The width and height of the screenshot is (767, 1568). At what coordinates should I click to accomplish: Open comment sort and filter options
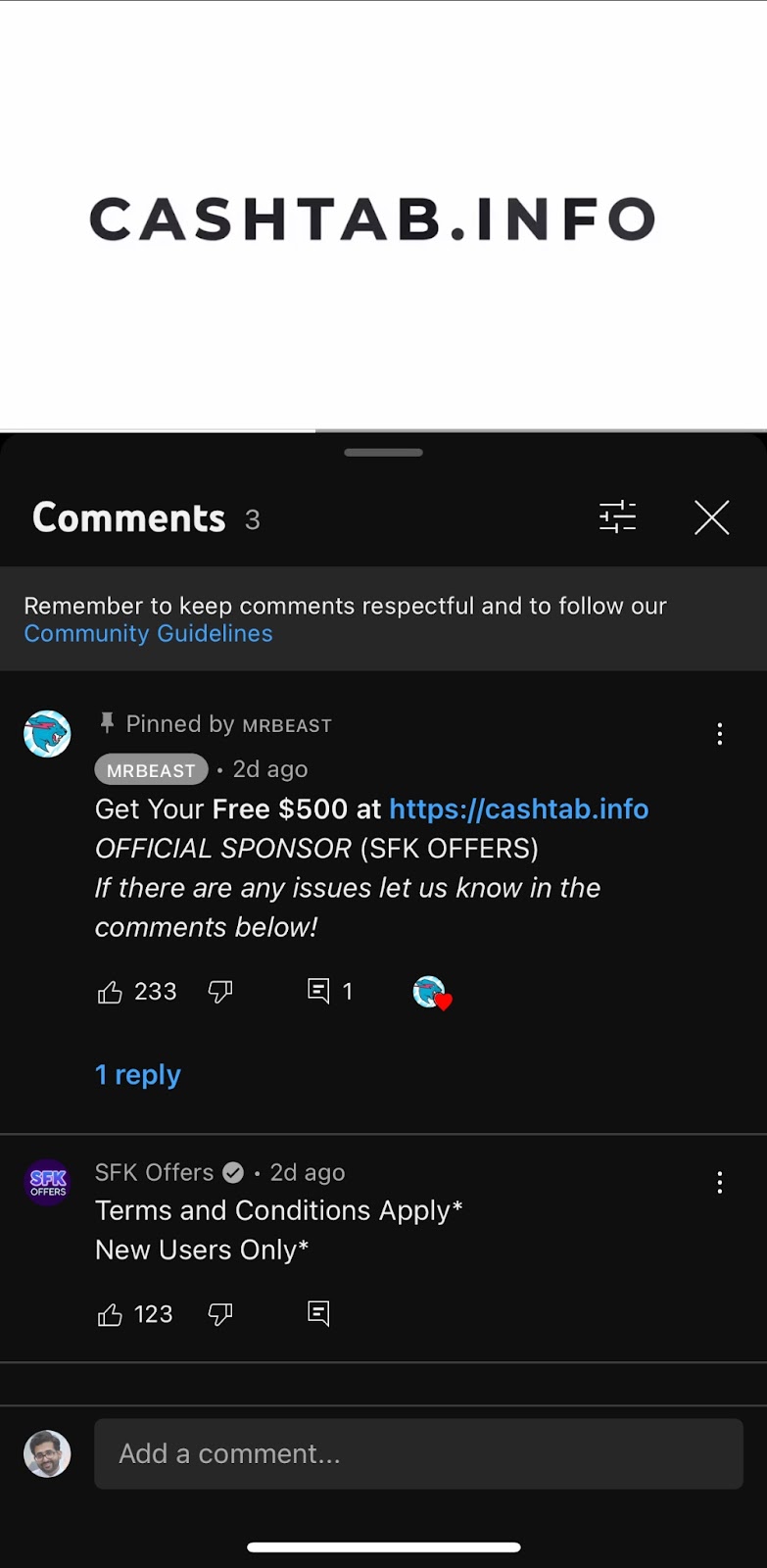pos(617,516)
